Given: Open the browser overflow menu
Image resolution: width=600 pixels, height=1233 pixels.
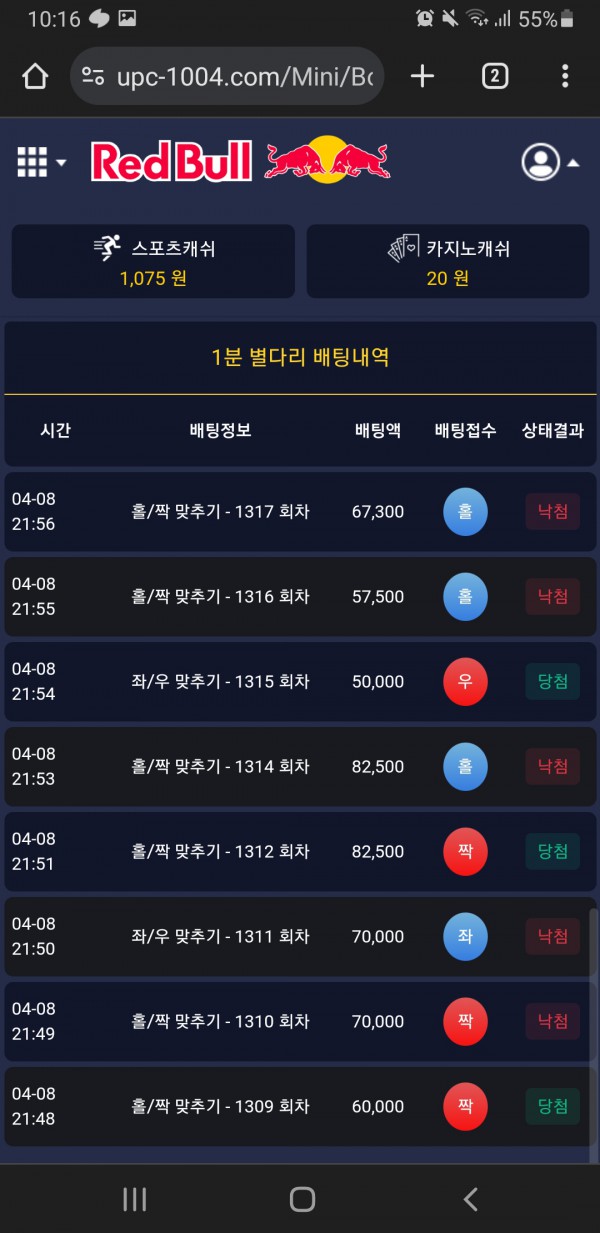Looking at the screenshot, I should [x=565, y=76].
